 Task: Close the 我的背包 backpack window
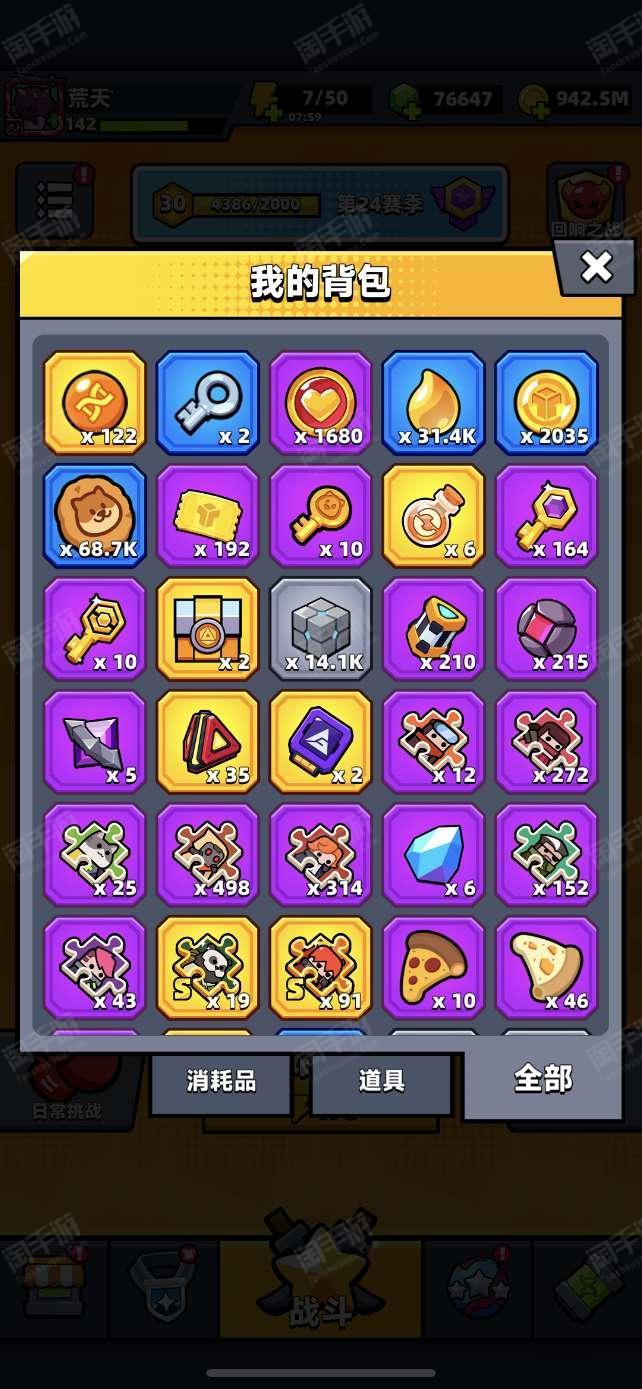[x=597, y=267]
